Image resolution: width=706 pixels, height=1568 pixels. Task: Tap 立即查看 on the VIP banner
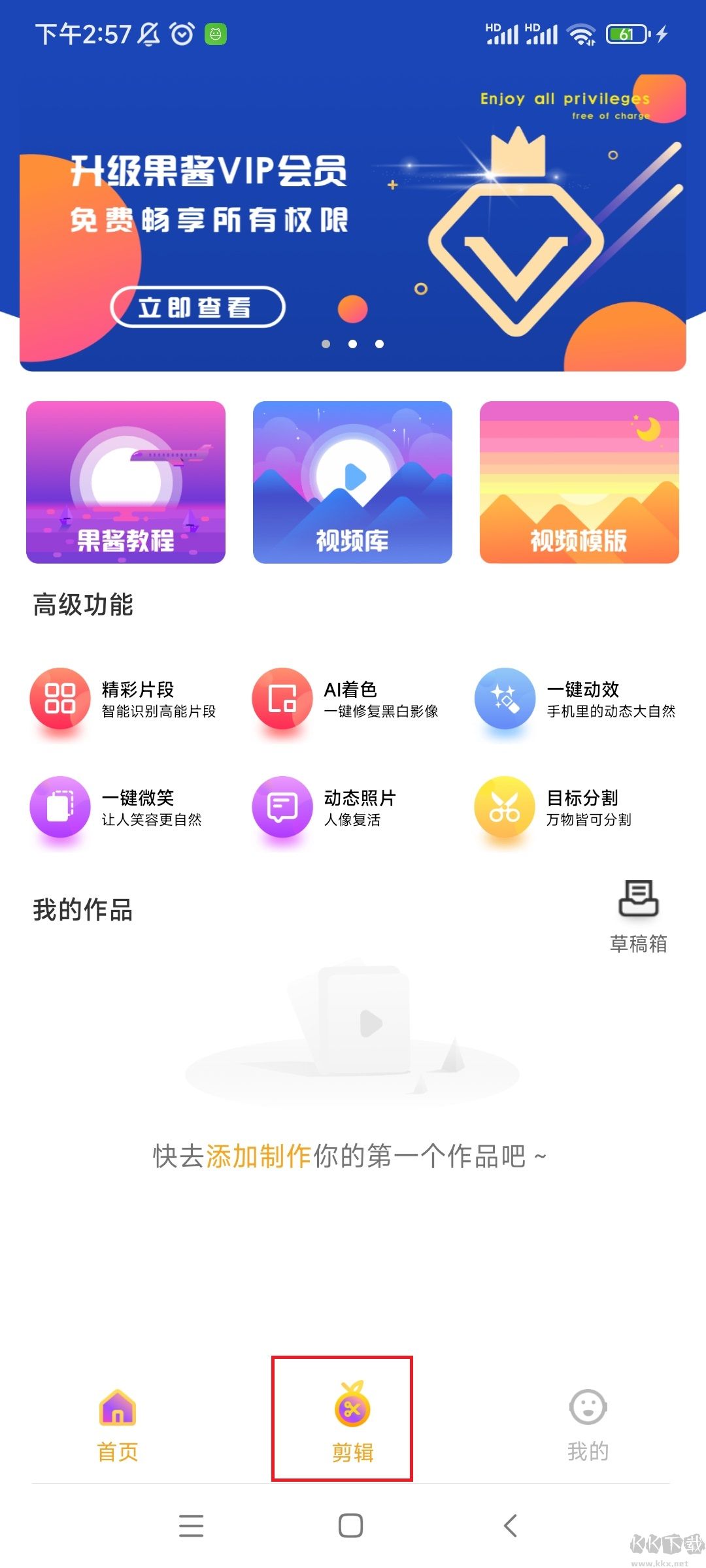coord(197,307)
